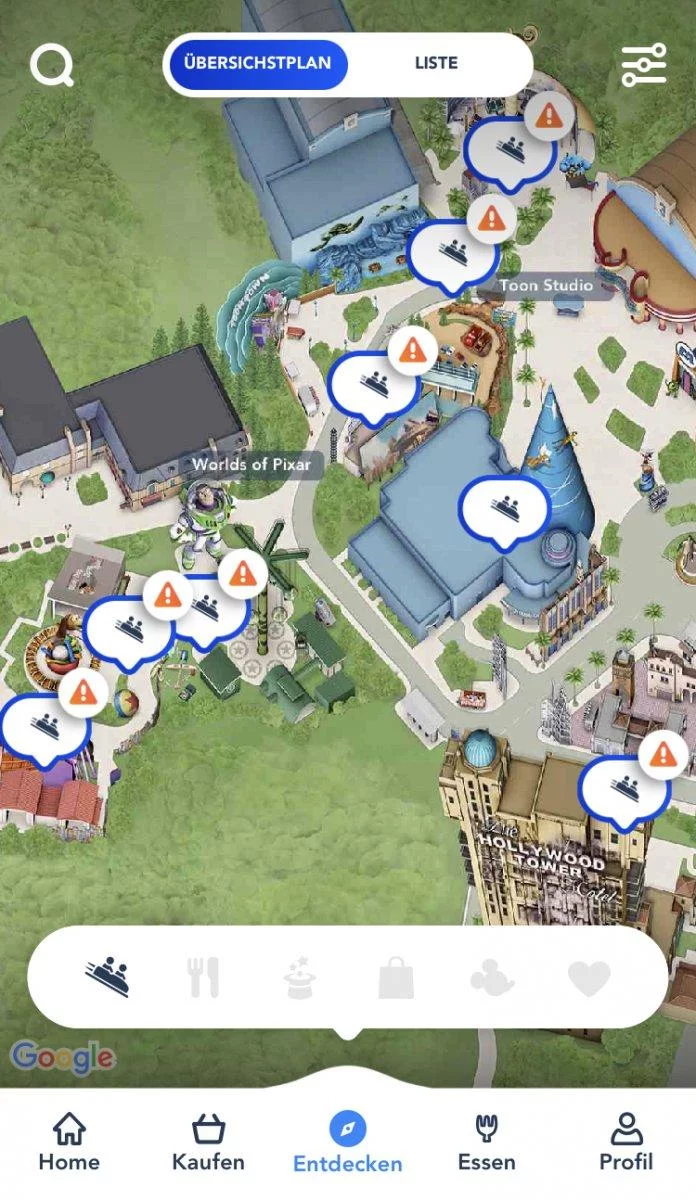Open the search icon
The width and height of the screenshot is (696, 1200).
(x=51, y=65)
